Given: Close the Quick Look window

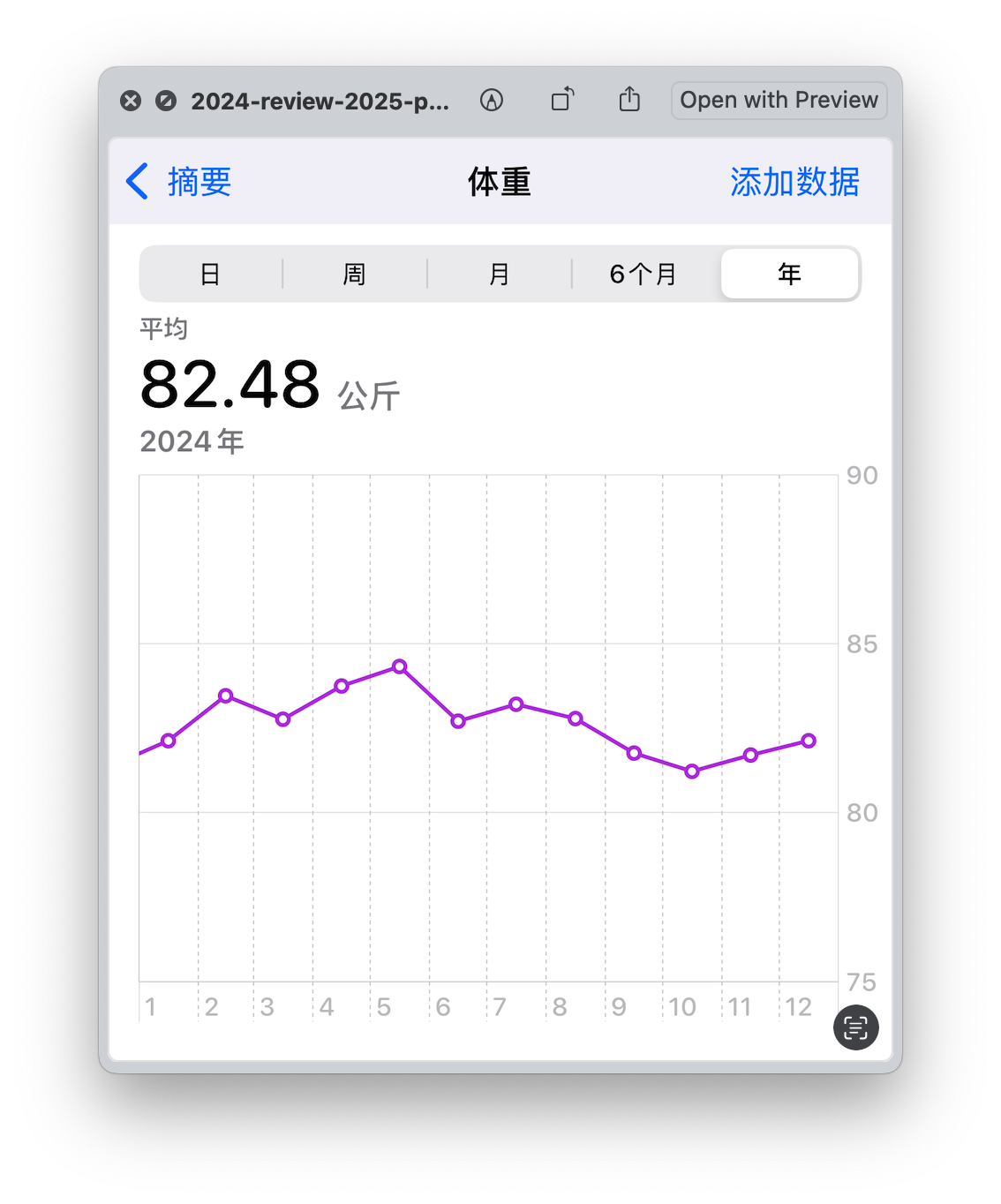Looking at the screenshot, I should pos(131,101).
